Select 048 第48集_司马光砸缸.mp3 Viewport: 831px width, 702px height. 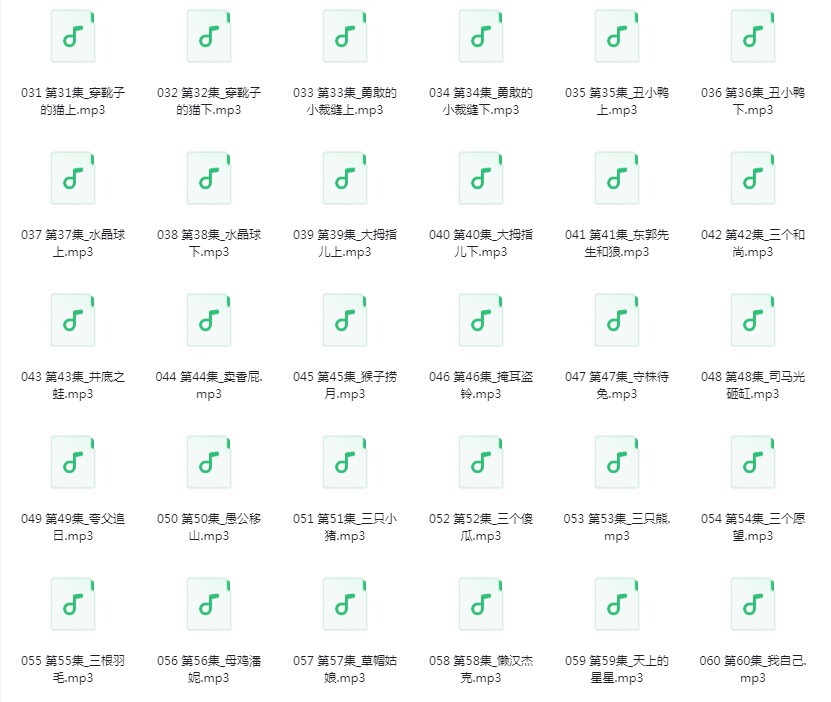coord(753,321)
